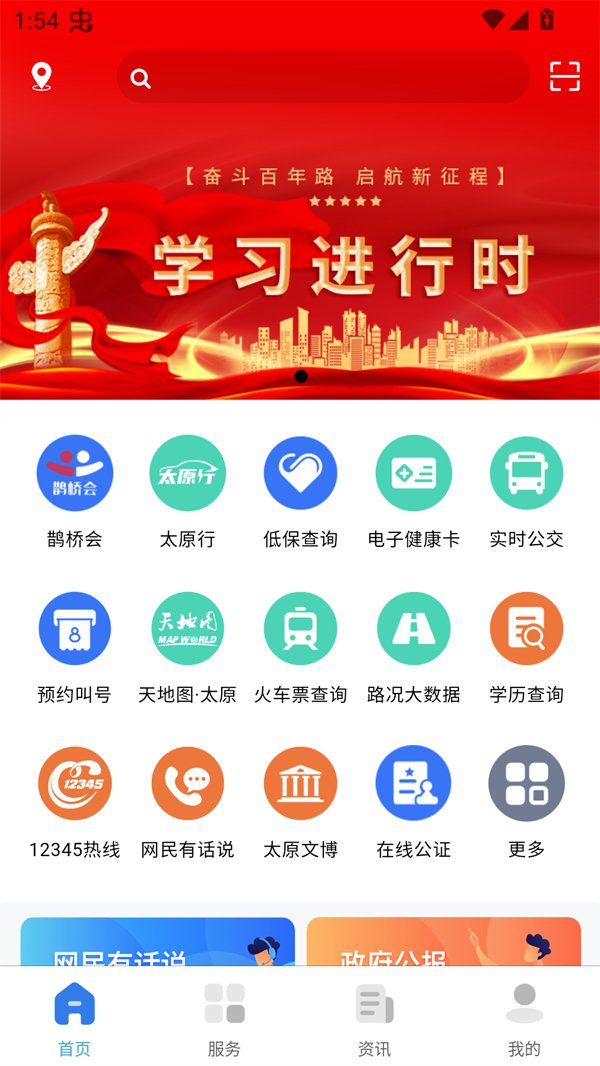Open the 学习进行时 banner
The height and width of the screenshot is (1066, 600).
click(x=300, y=265)
